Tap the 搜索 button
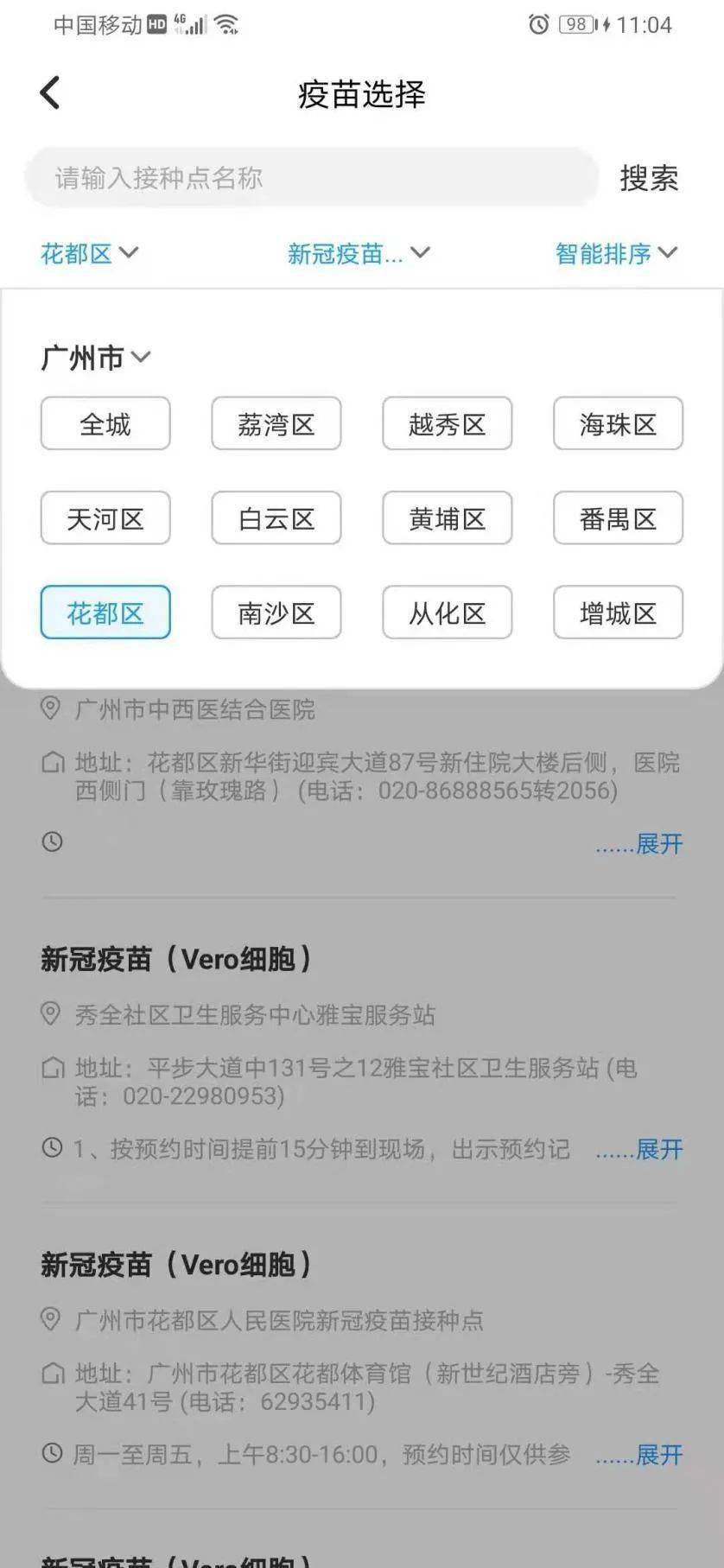The image size is (724, 1568). click(x=649, y=178)
